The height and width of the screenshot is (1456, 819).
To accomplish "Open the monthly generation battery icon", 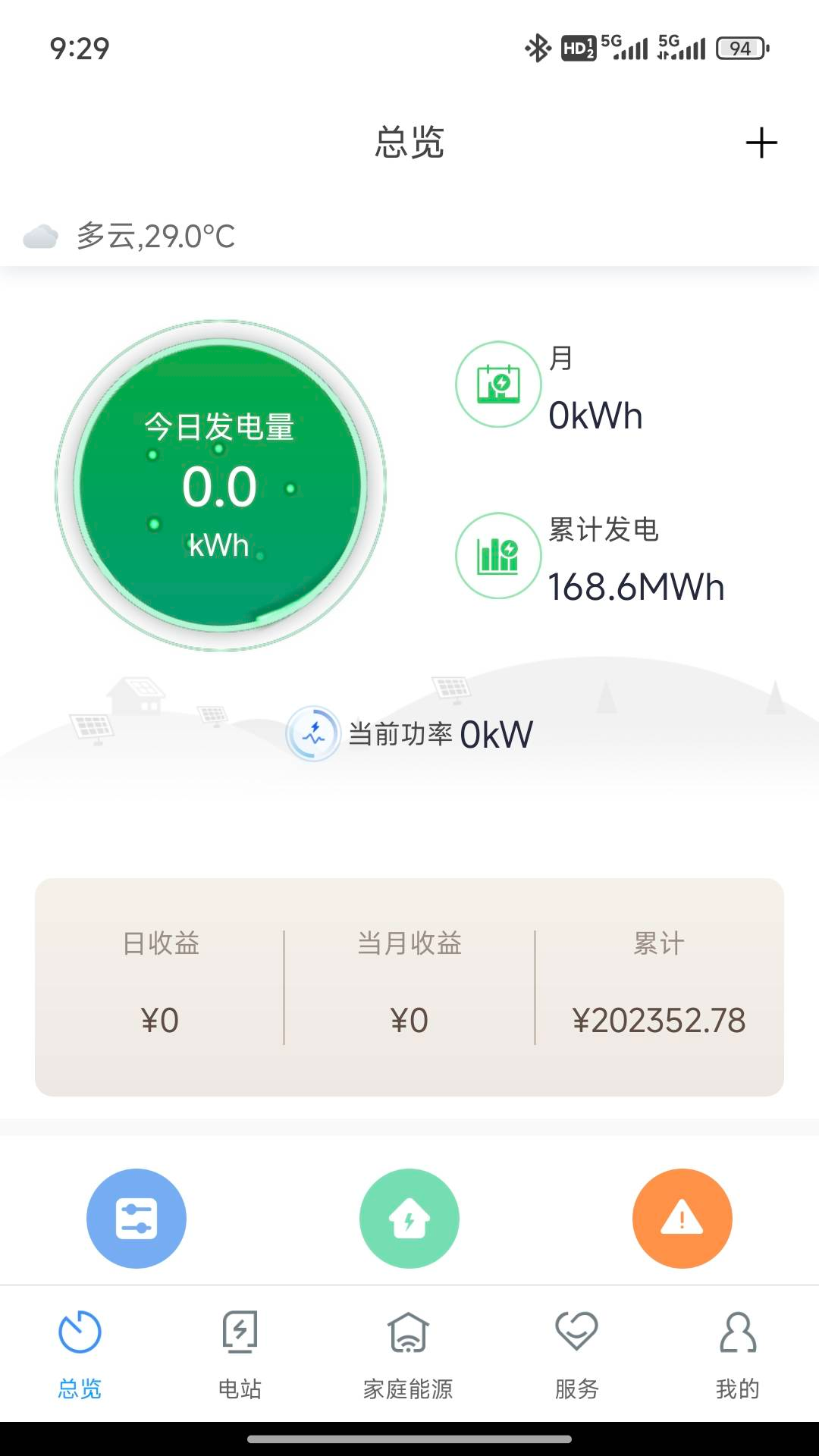I will click(x=499, y=384).
